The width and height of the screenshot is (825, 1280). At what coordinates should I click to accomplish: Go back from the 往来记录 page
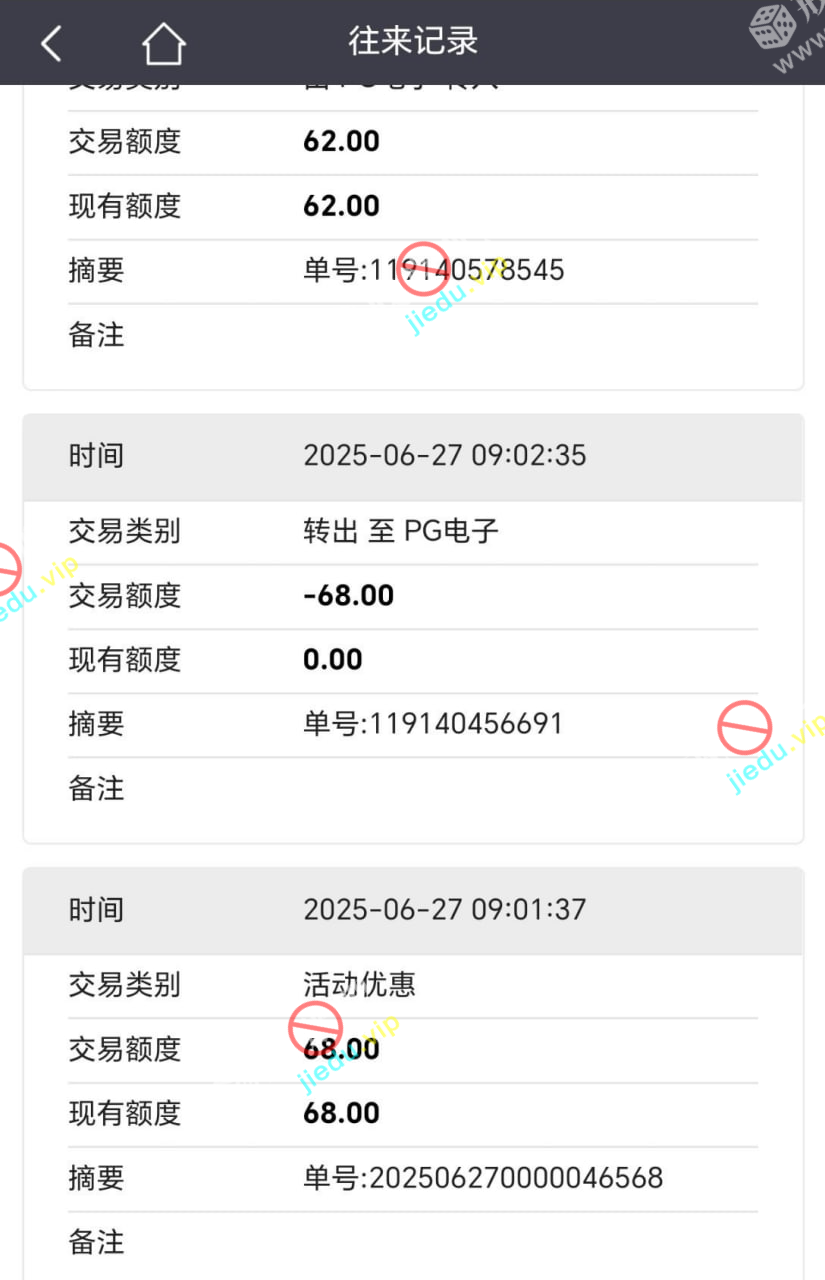pyautogui.click(x=52, y=43)
